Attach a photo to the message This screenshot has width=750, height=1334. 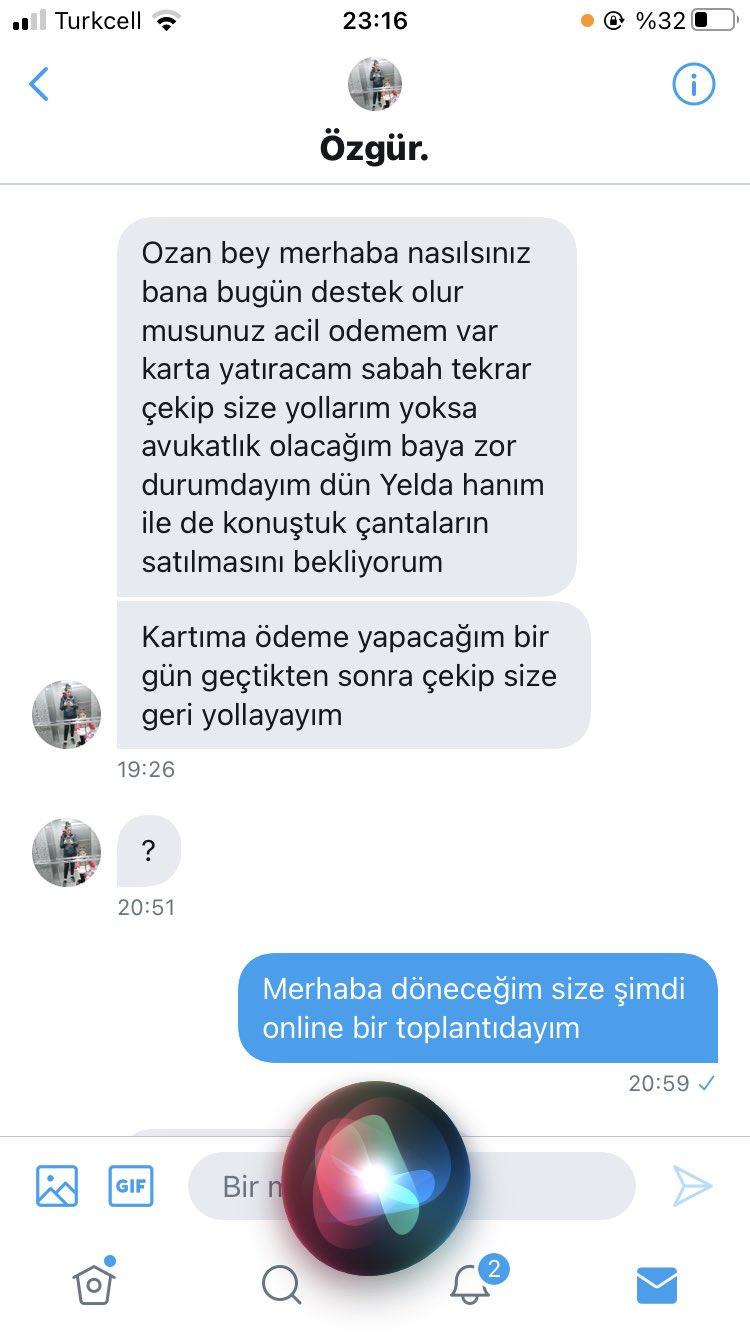click(x=57, y=1186)
